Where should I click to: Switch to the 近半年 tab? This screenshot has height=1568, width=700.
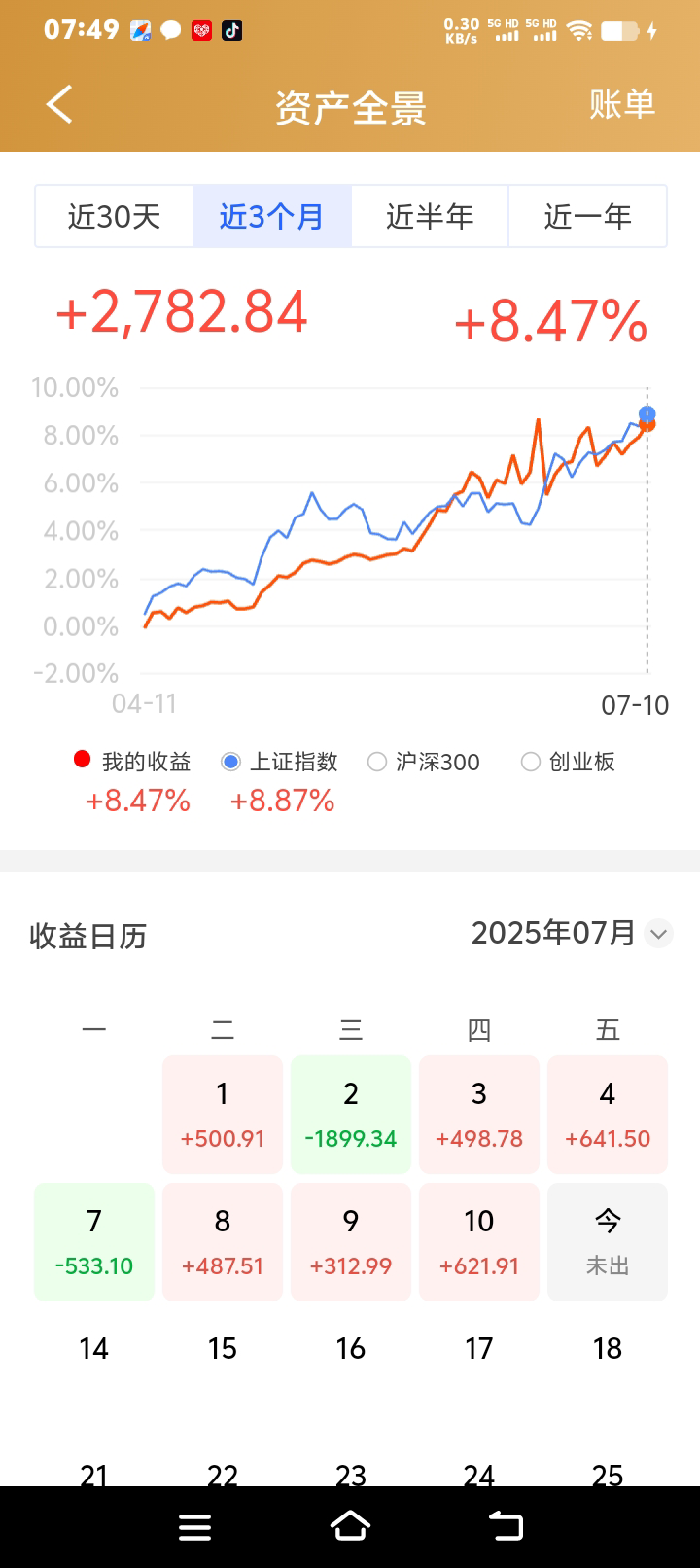[x=430, y=216]
